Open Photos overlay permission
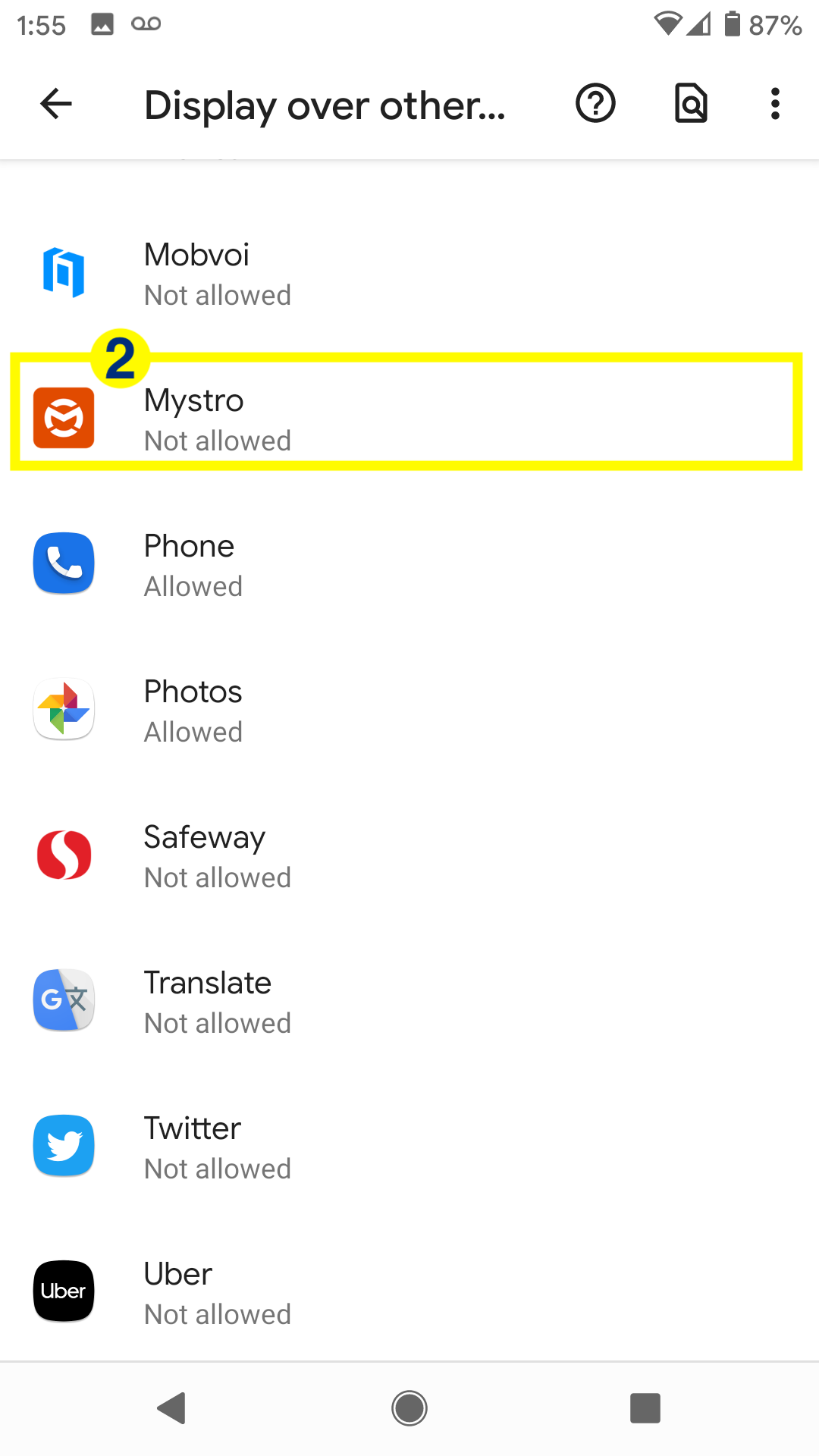The width and height of the screenshot is (819, 1456). (409, 711)
